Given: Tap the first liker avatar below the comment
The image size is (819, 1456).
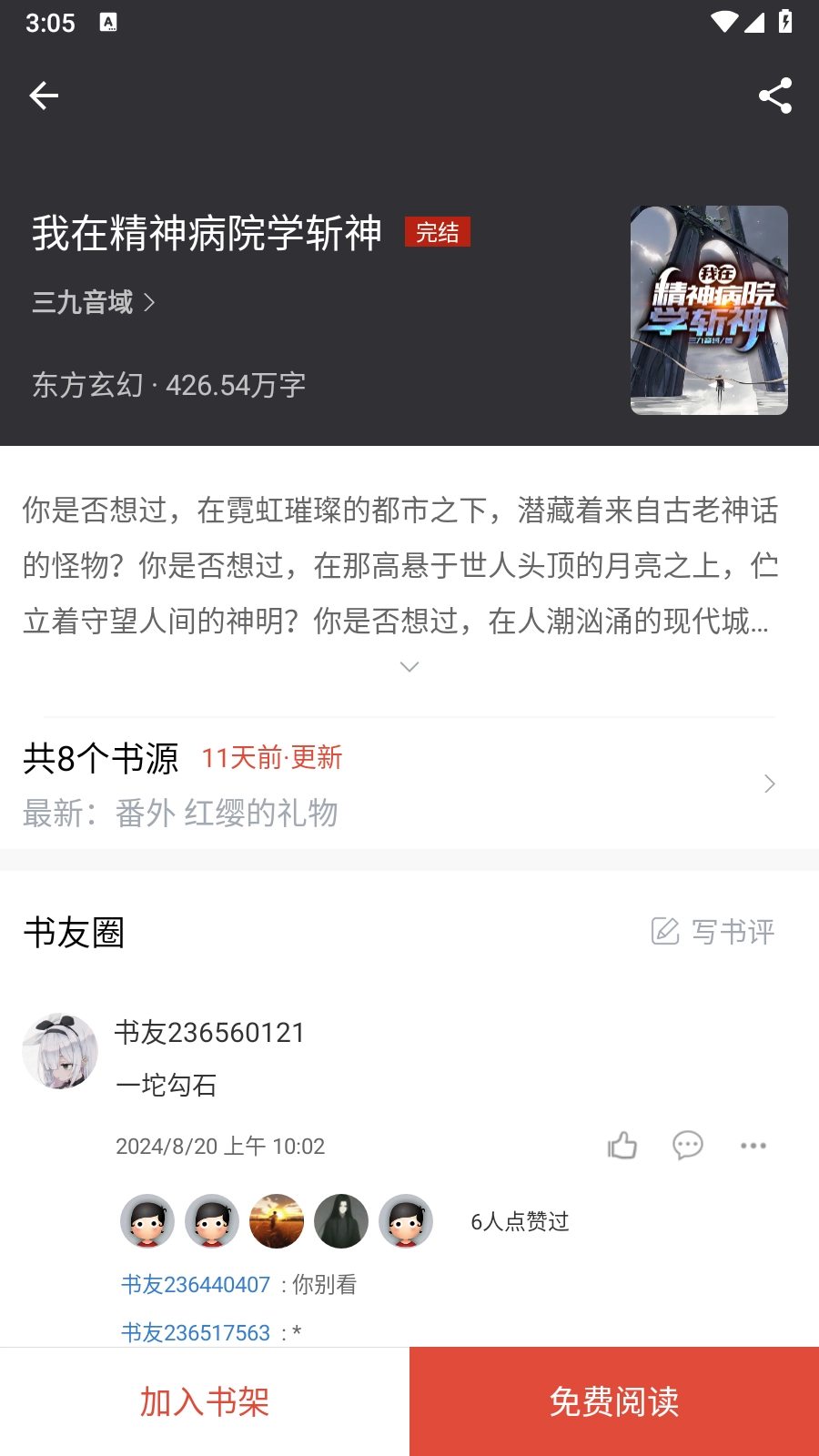Looking at the screenshot, I should (147, 1221).
